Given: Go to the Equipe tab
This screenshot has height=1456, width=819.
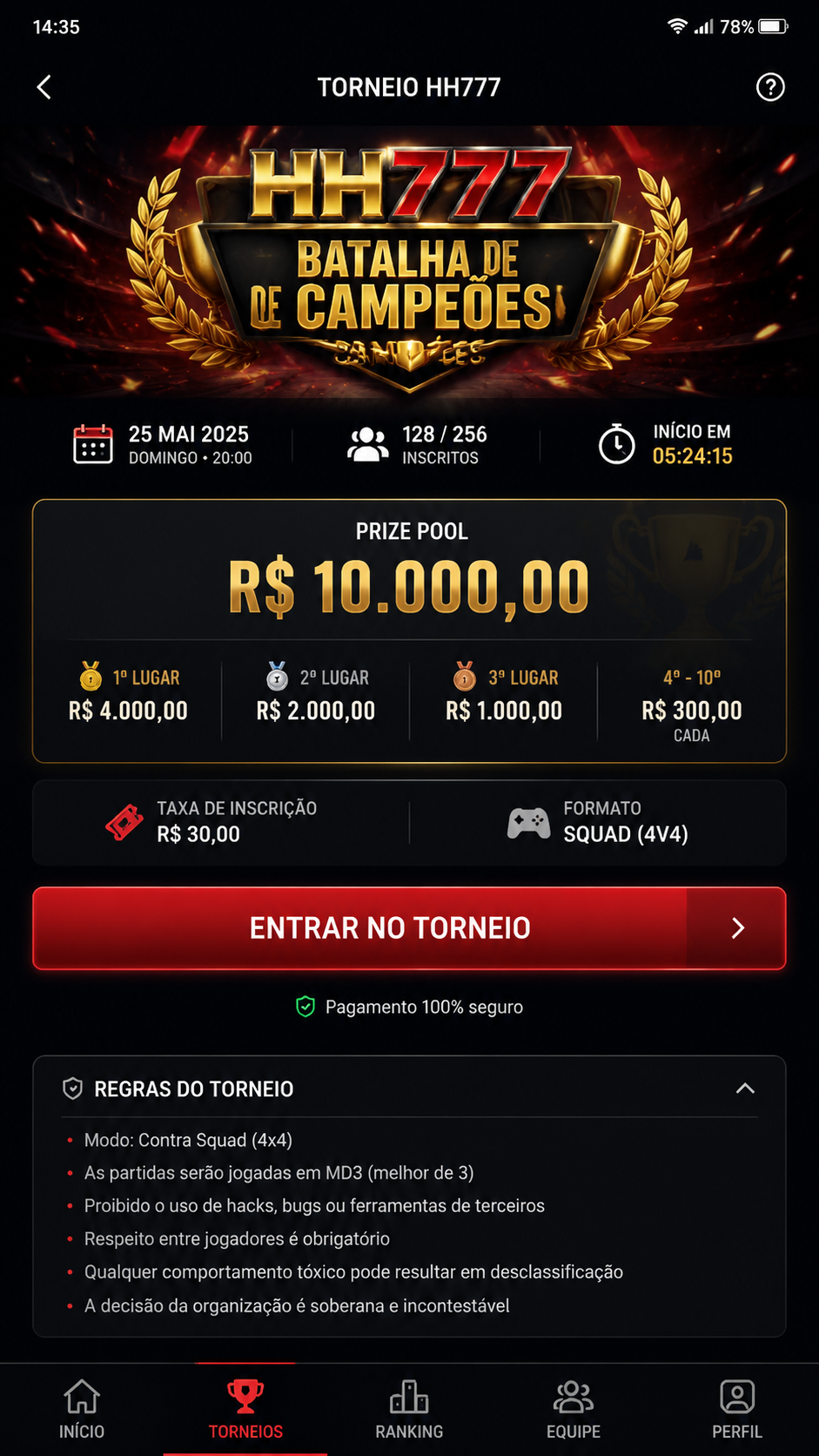Looking at the screenshot, I should point(574,1409).
